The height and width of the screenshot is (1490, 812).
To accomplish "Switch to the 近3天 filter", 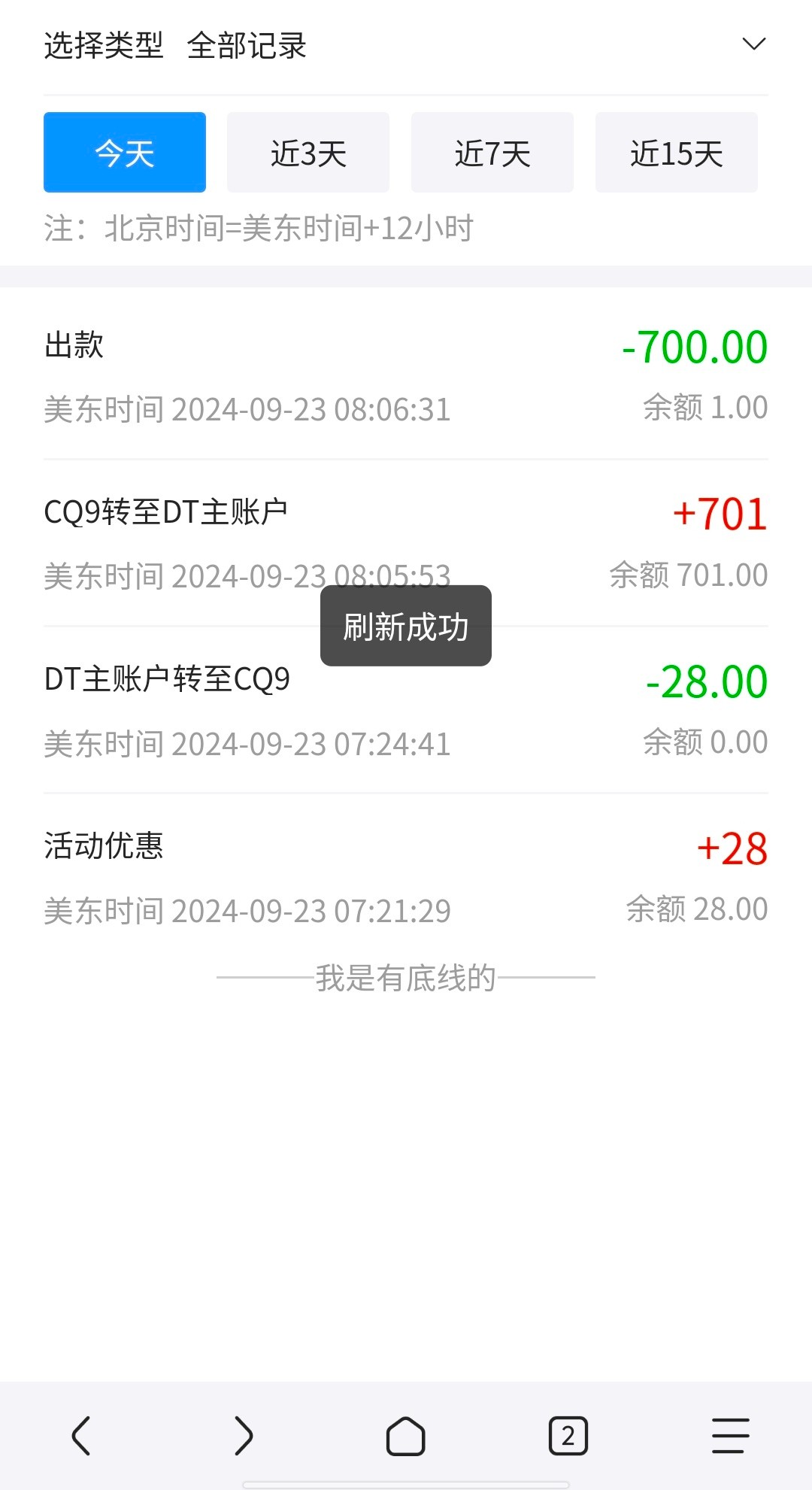I will pyautogui.click(x=308, y=153).
